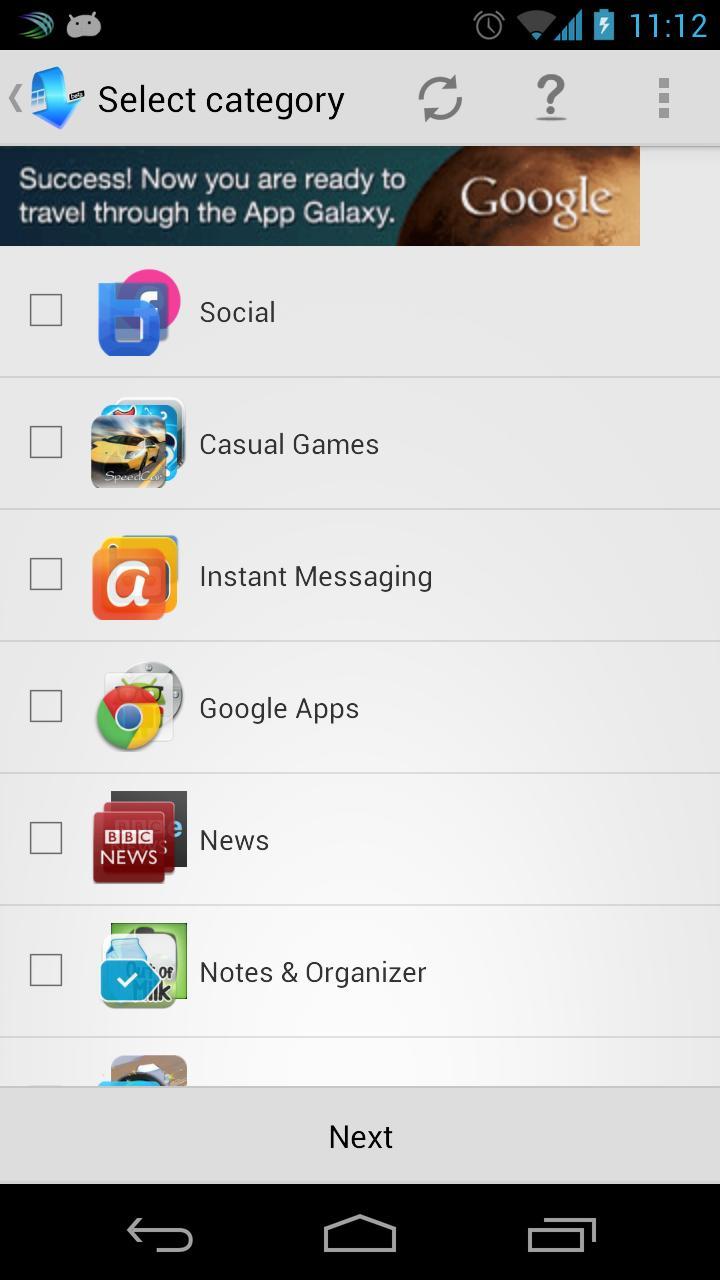Tap the Next button
720x1280 pixels.
360,1137
